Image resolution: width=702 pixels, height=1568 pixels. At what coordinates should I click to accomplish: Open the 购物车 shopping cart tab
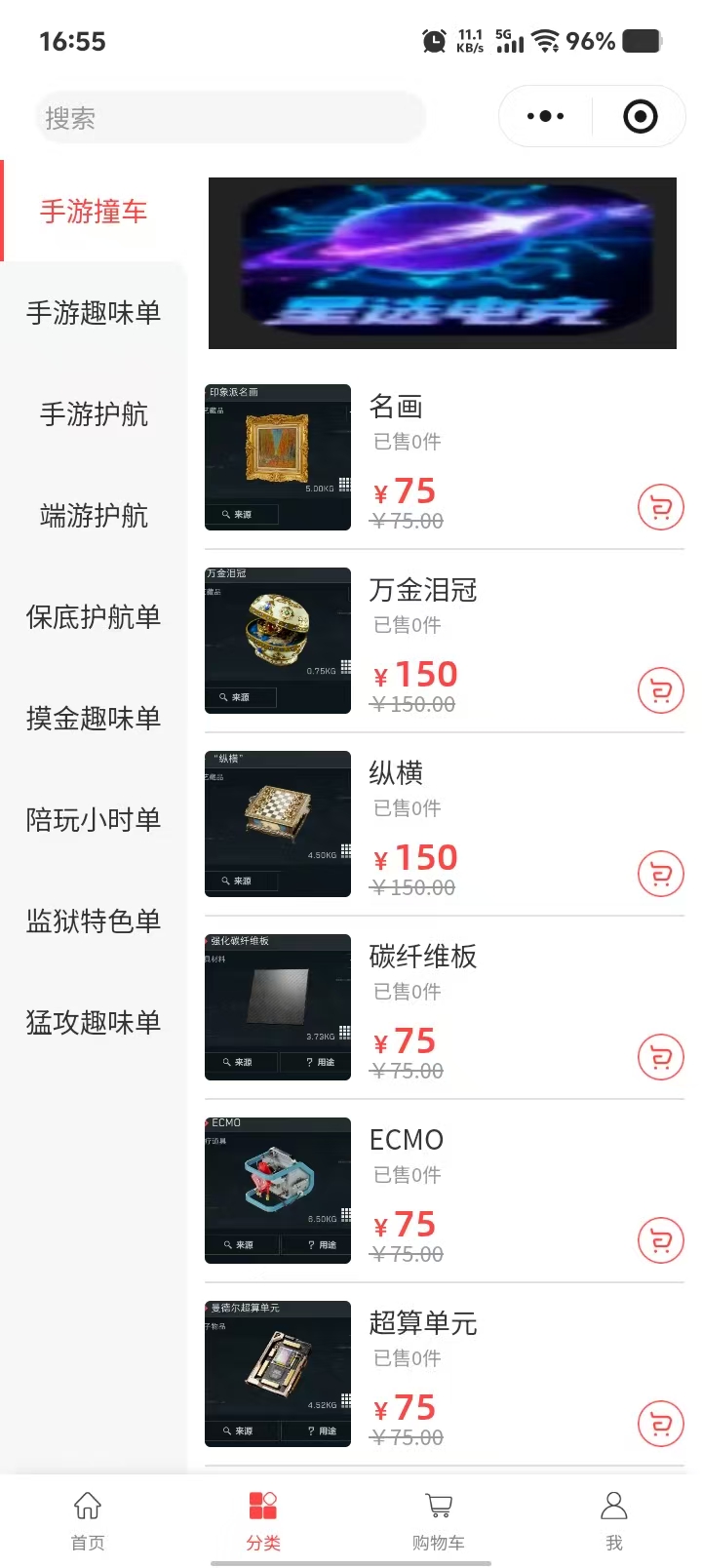[439, 1519]
